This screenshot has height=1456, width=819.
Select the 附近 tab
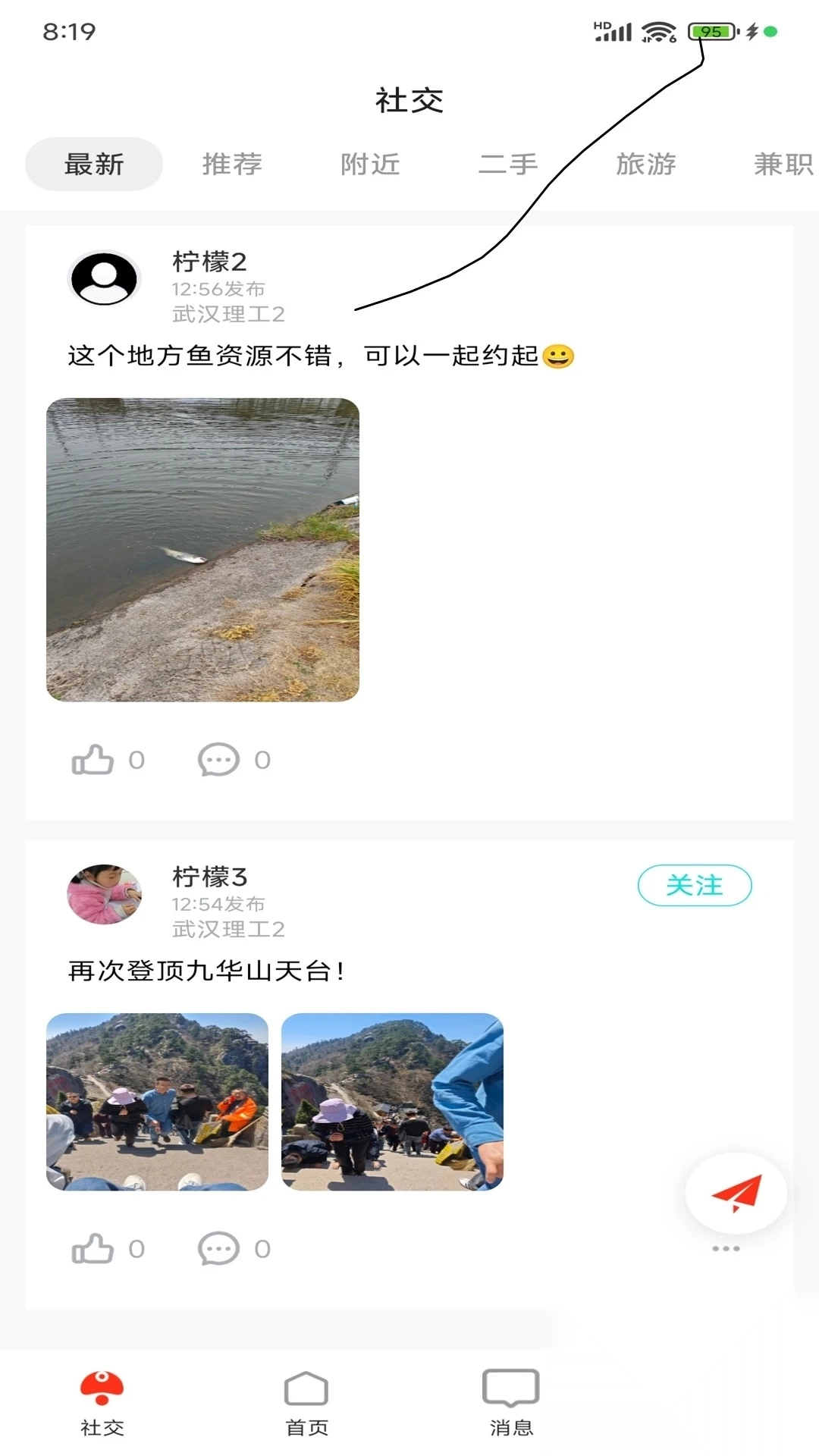pos(370,164)
